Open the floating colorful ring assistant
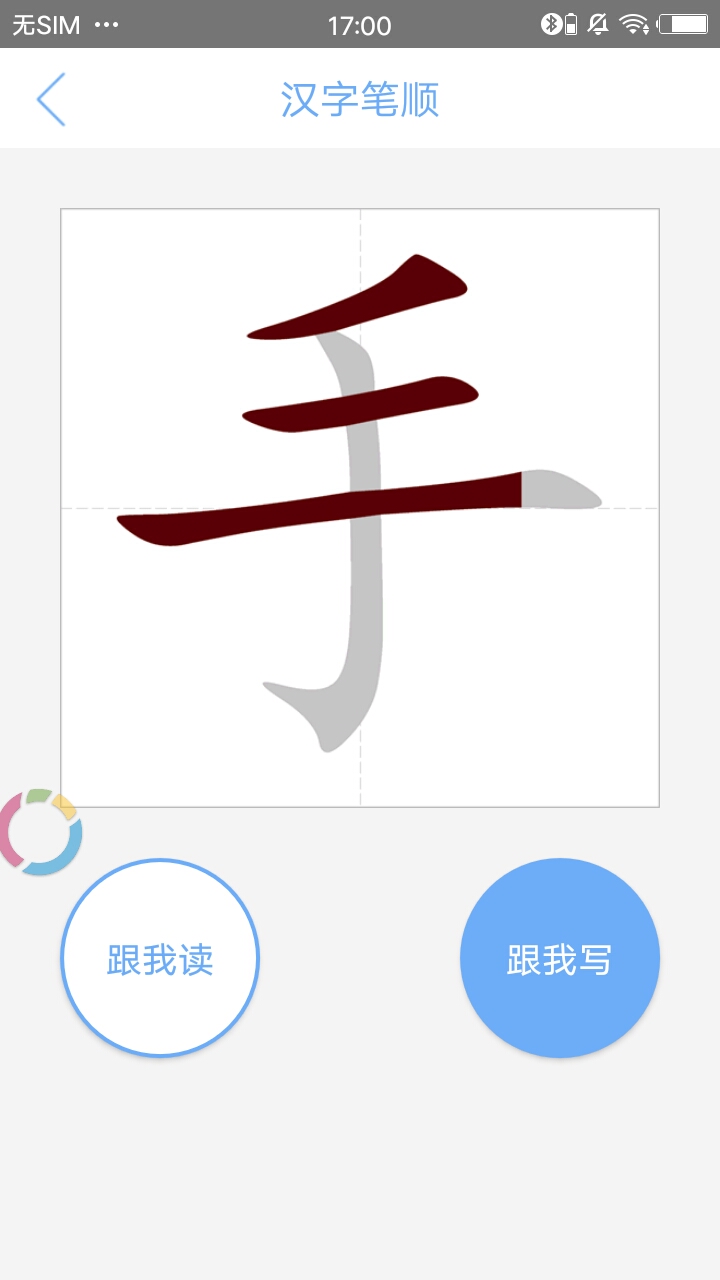Image resolution: width=720 pixels, height=1280 pixels. 38,832
